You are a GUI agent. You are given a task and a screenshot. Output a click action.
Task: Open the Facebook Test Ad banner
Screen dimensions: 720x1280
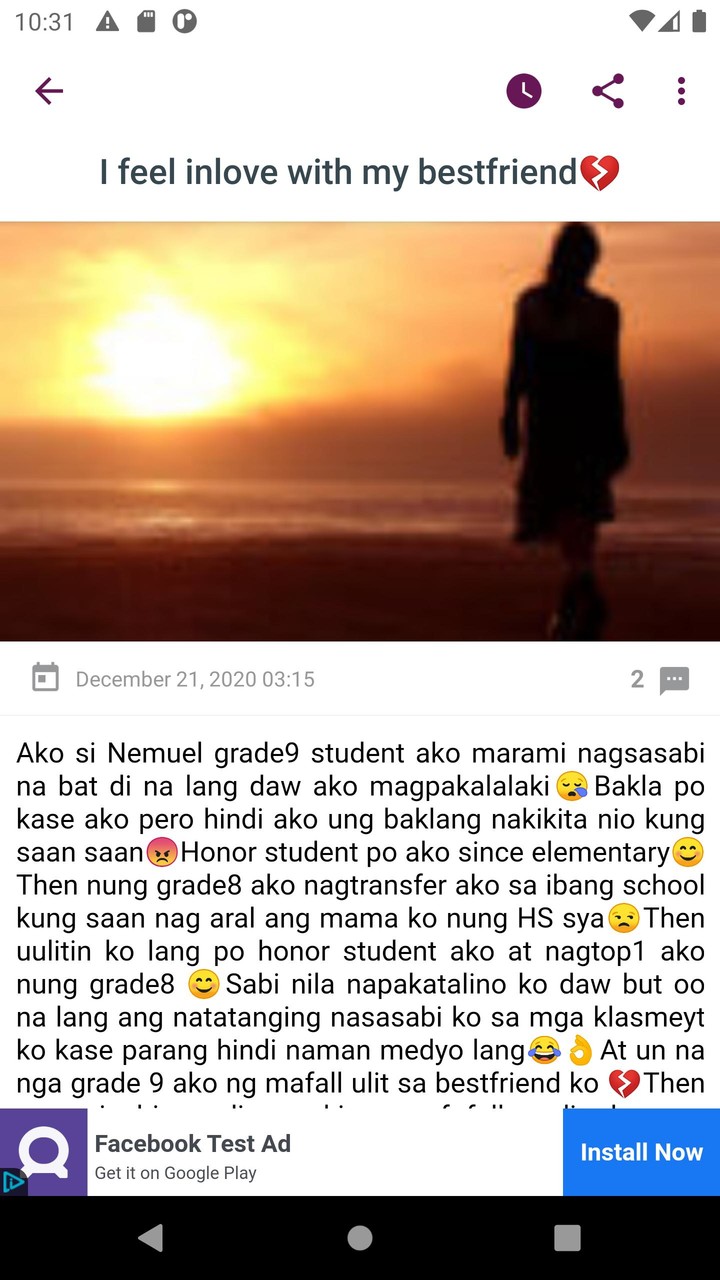(x=300, y=1152)
